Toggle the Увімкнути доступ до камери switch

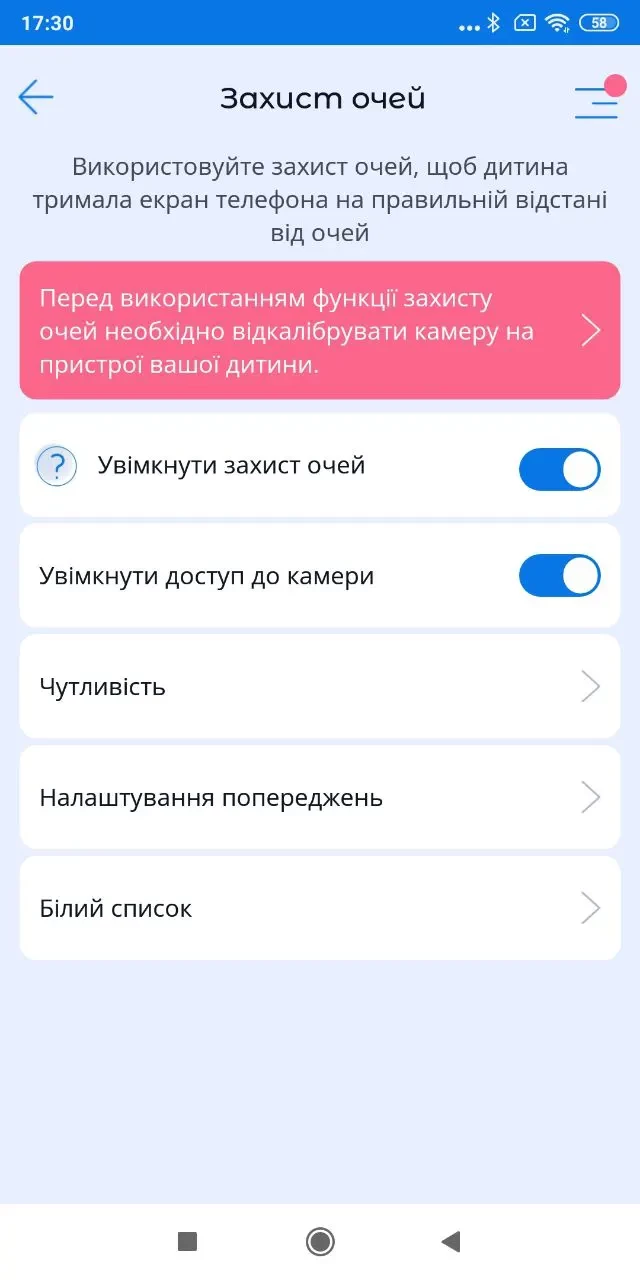pos(559,576)
